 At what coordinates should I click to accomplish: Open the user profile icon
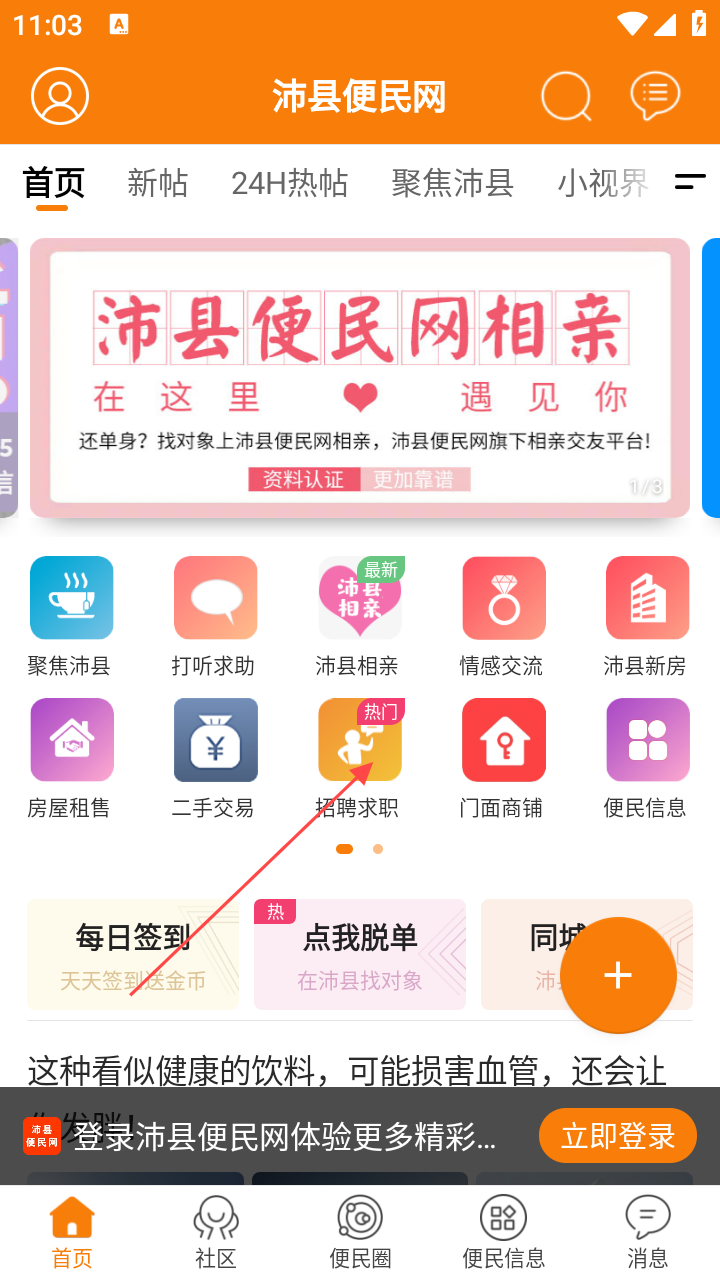coord(60,96)
